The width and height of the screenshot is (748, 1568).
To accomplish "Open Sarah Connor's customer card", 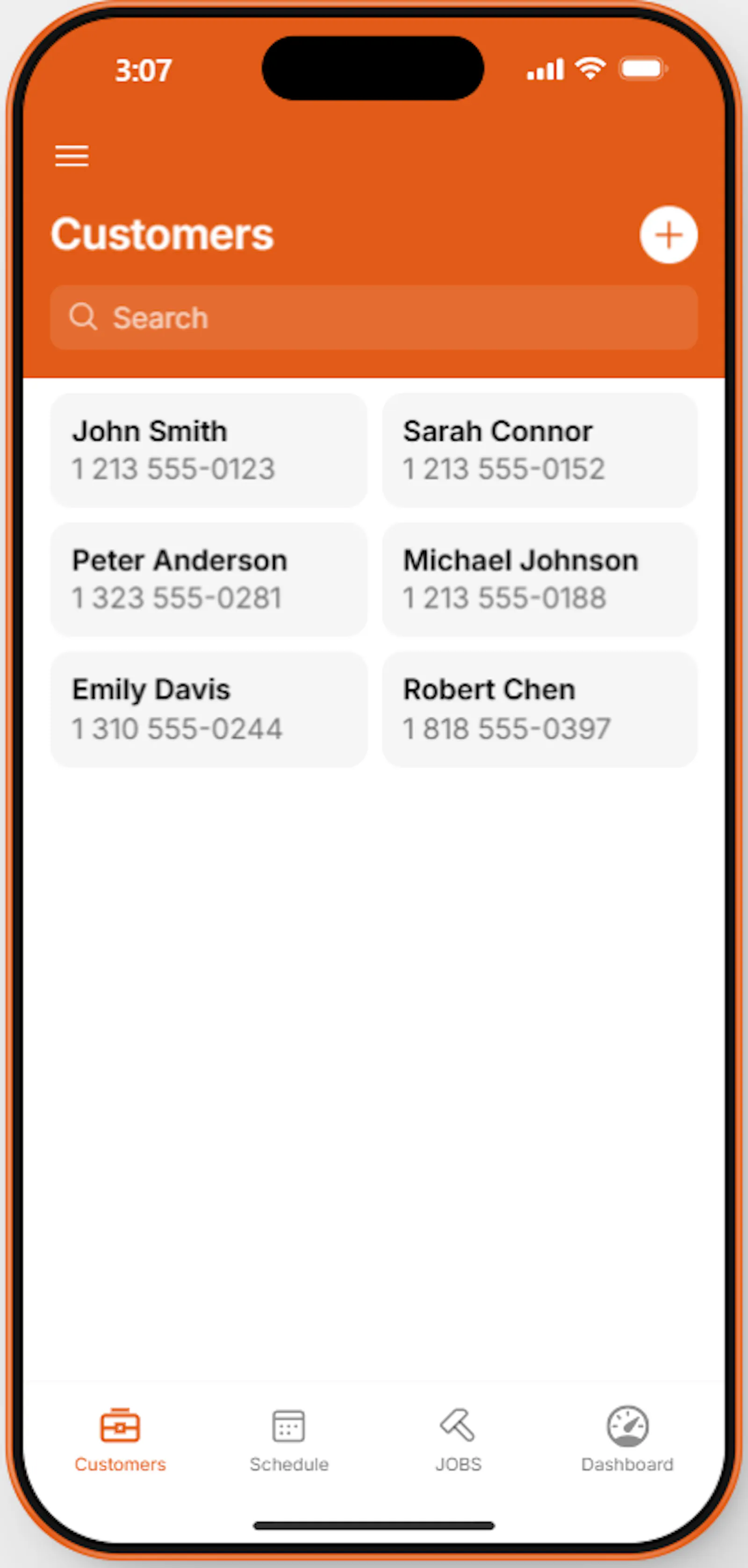I will [539, 450].
